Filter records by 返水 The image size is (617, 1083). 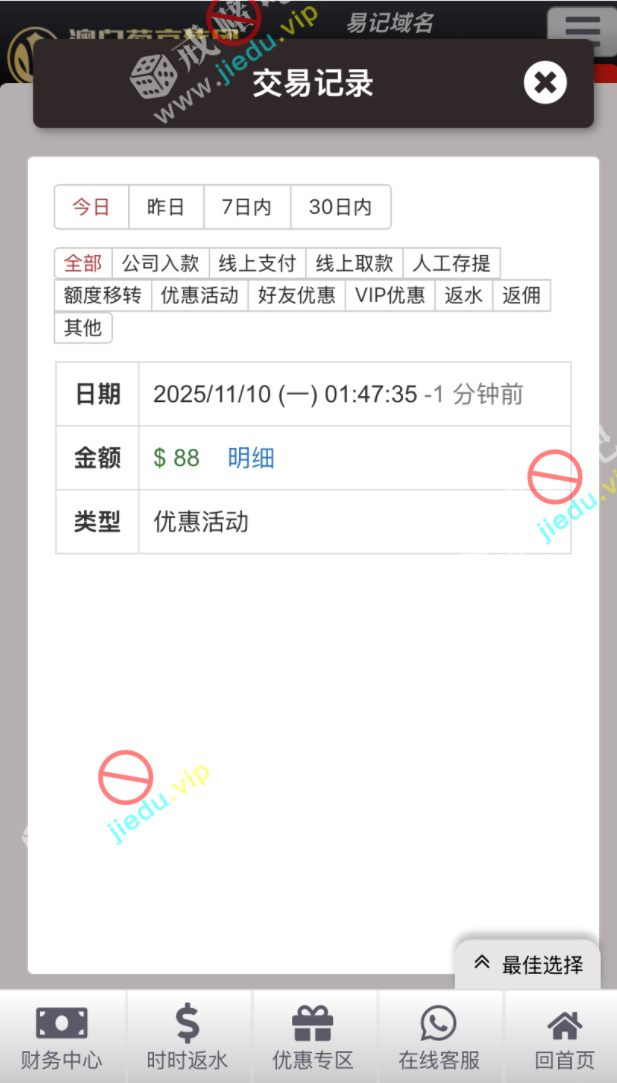(x=463, y=296)
